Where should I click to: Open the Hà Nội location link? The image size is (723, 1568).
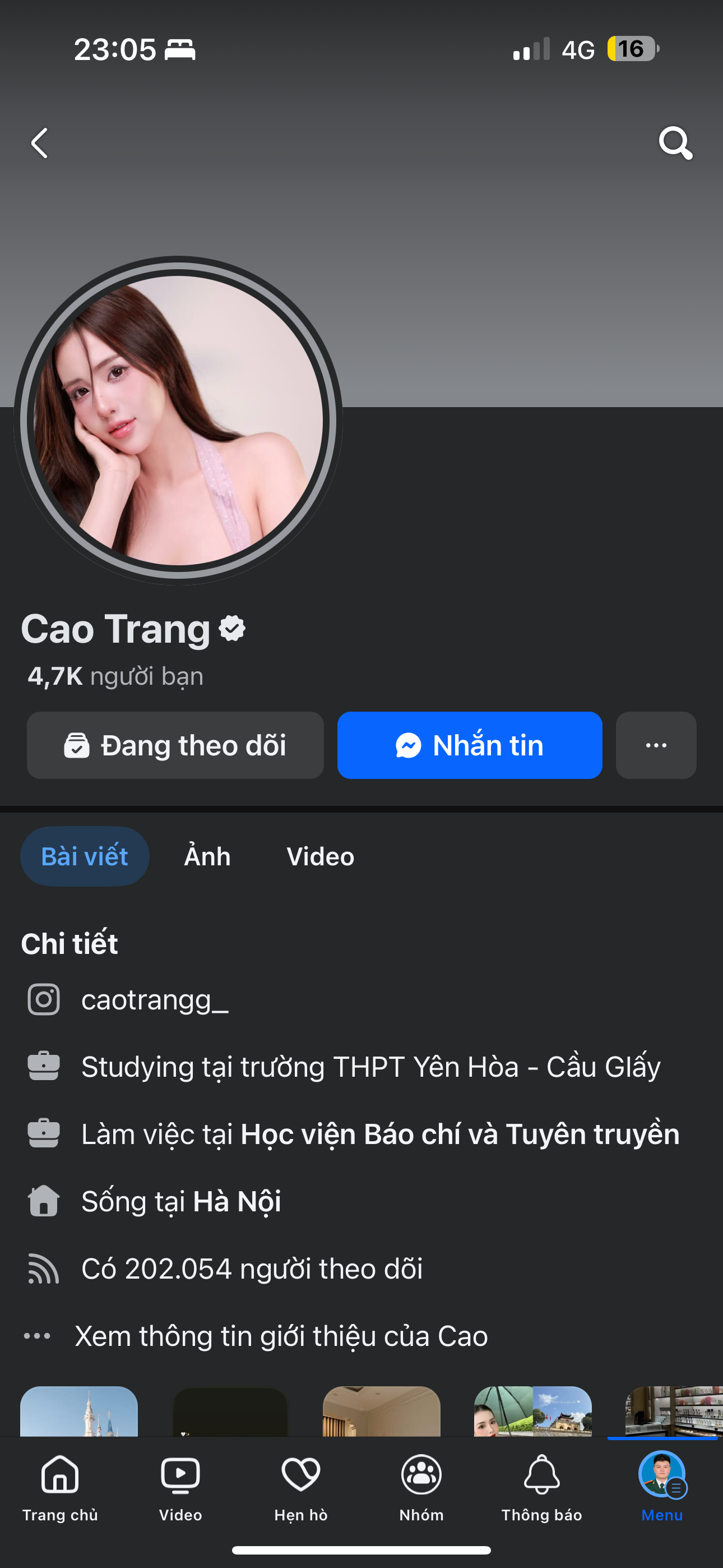click(x=237, y=1202)
